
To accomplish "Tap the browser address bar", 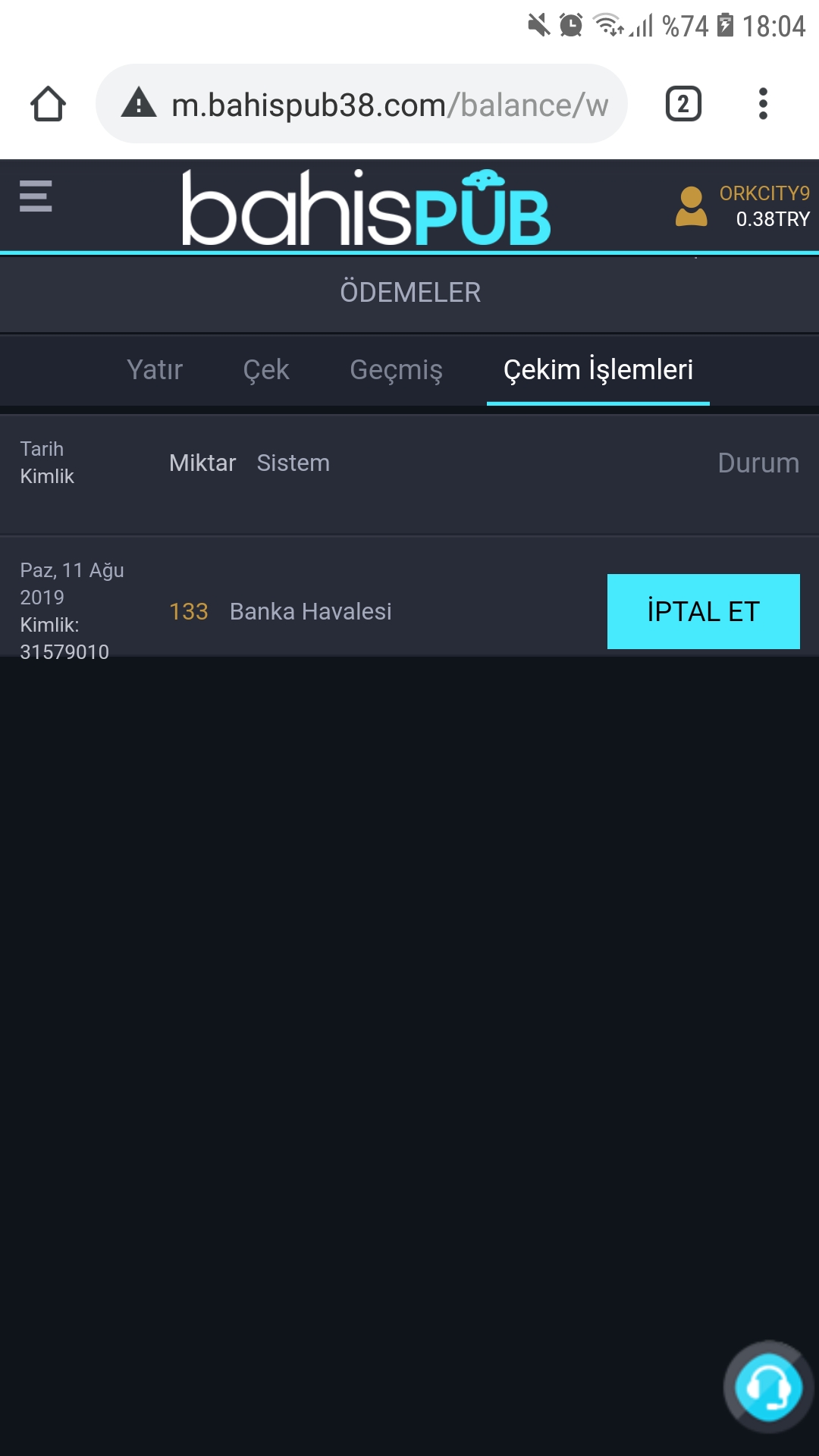I will pos(362,104).
